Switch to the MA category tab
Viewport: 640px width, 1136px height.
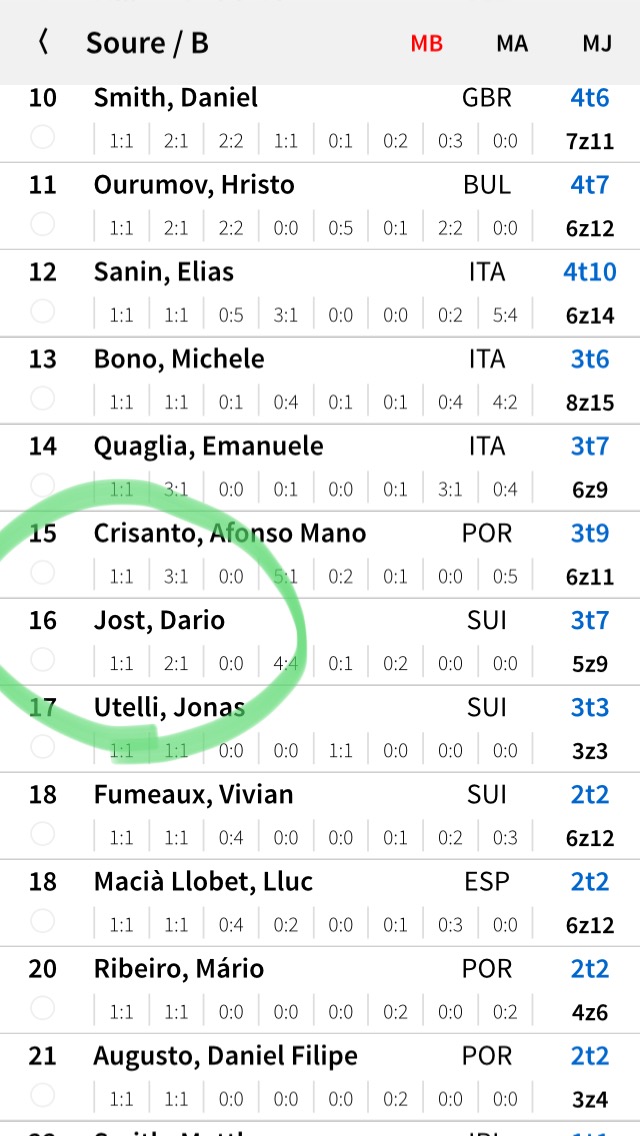pyautogui.click(x=512, y=43)
